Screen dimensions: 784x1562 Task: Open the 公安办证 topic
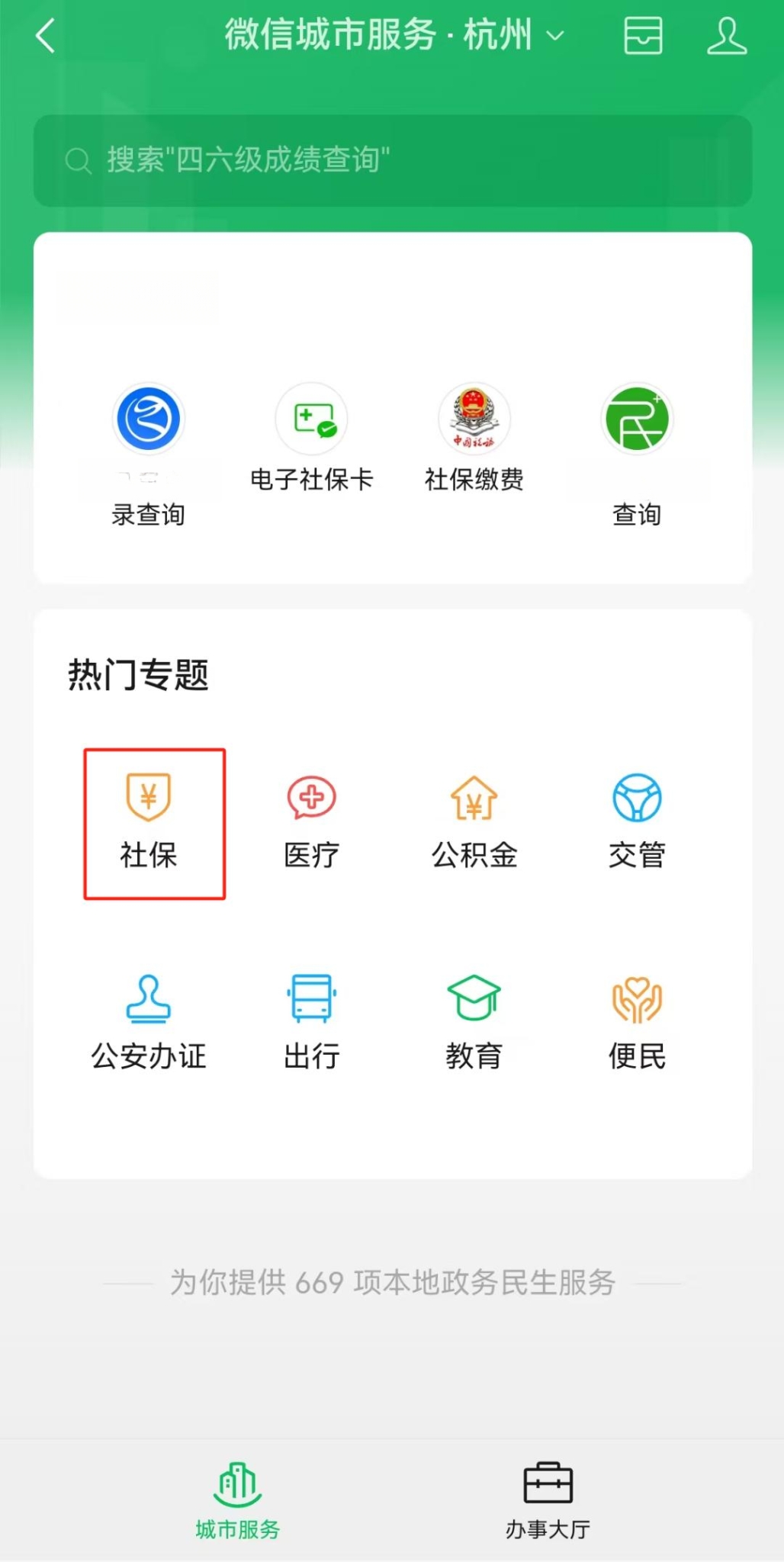pyautogui.click(x=149, y=1024)
